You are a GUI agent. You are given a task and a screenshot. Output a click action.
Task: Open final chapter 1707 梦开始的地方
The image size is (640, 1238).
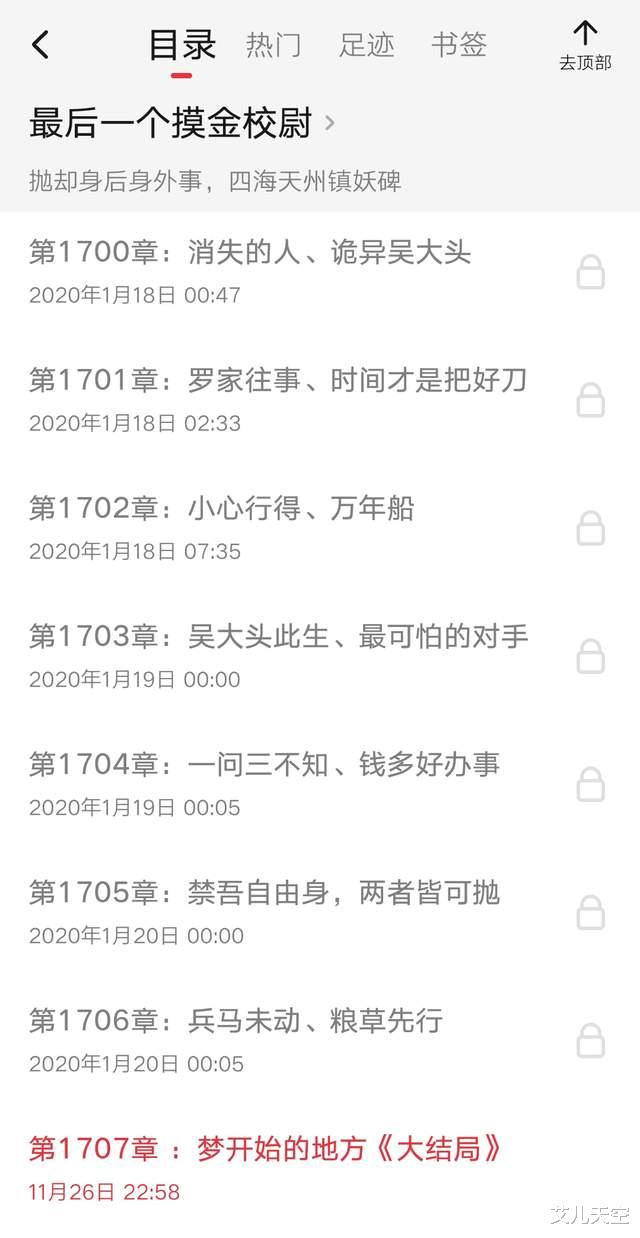[264, 1149]
